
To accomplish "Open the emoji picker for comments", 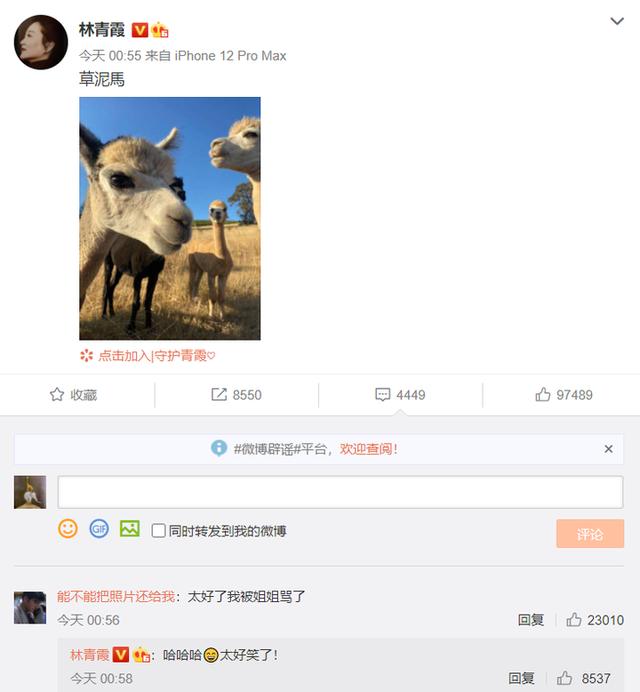I will click(x=68, y=529).
